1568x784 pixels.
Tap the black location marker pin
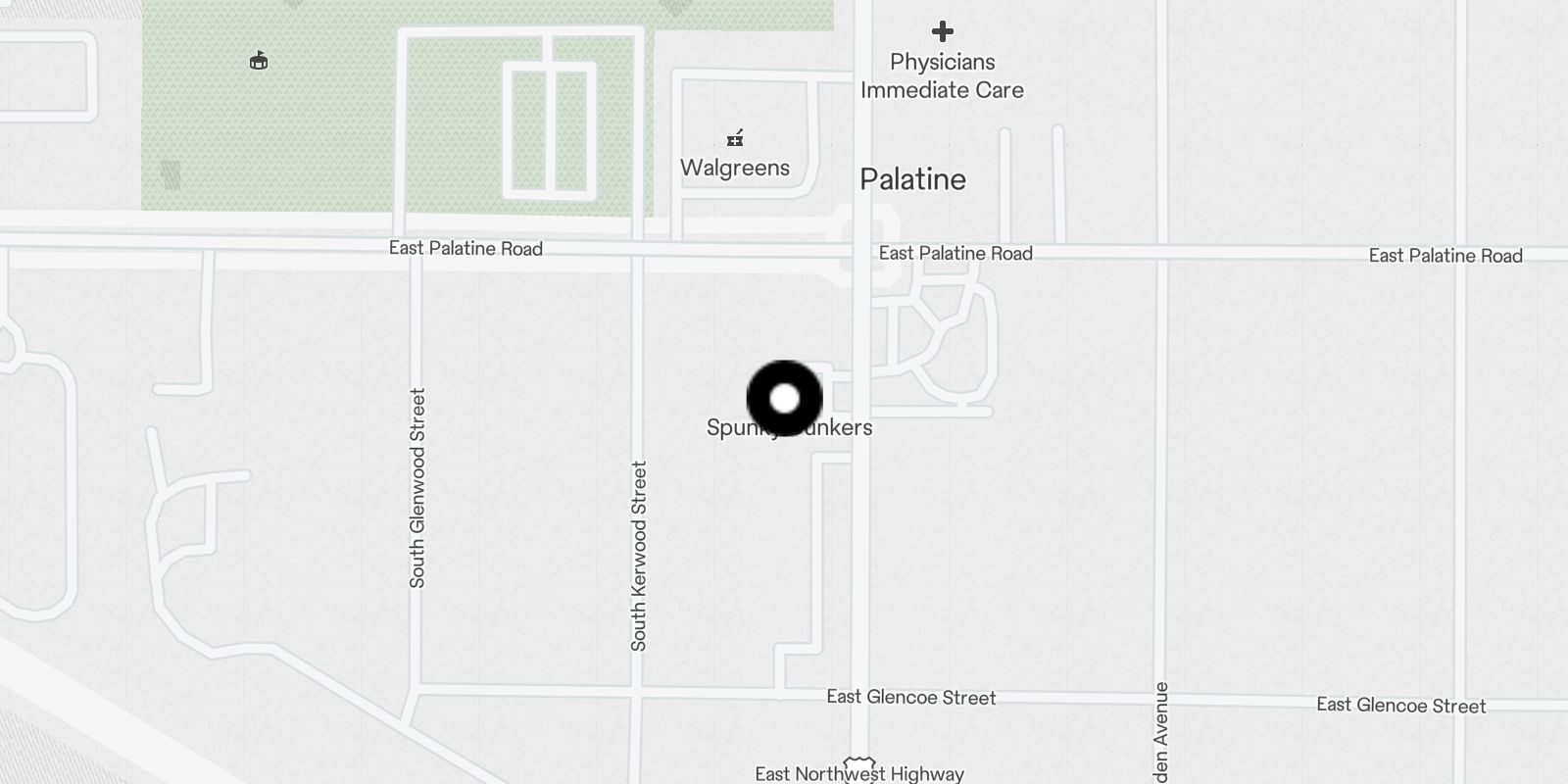pos(784,399)
